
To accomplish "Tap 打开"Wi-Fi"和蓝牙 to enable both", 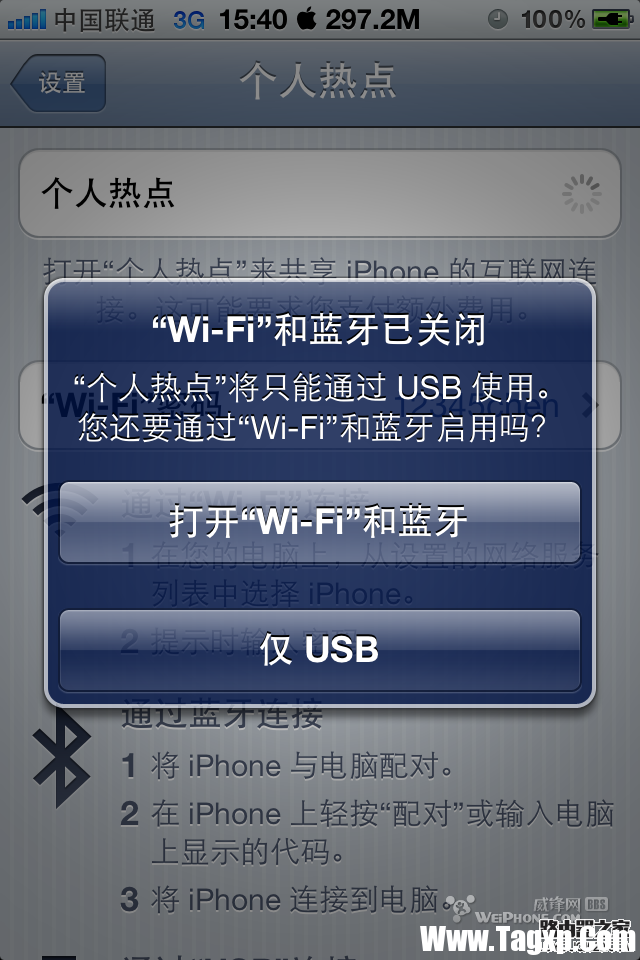I will point(319,521).
